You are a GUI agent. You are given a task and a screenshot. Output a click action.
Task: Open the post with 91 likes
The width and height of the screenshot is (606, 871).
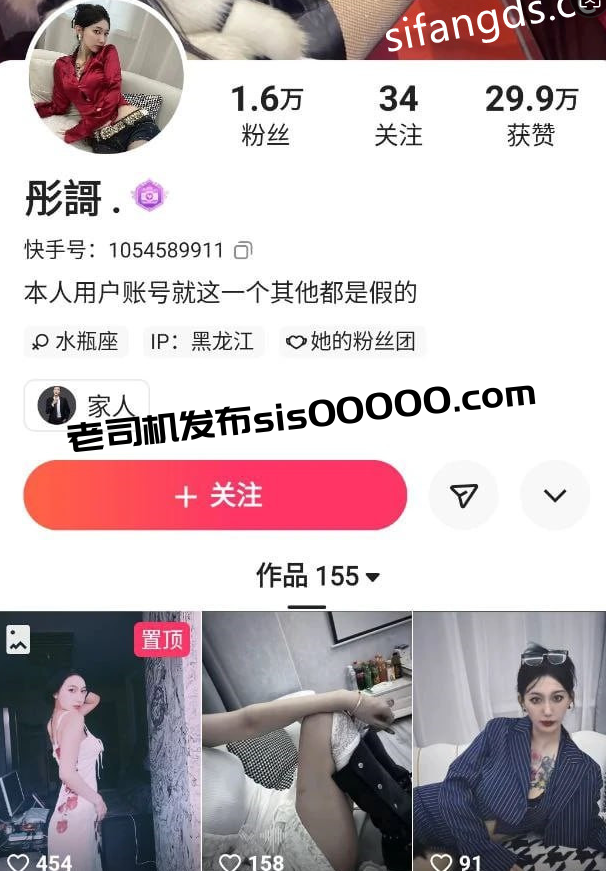coord(509,740)
